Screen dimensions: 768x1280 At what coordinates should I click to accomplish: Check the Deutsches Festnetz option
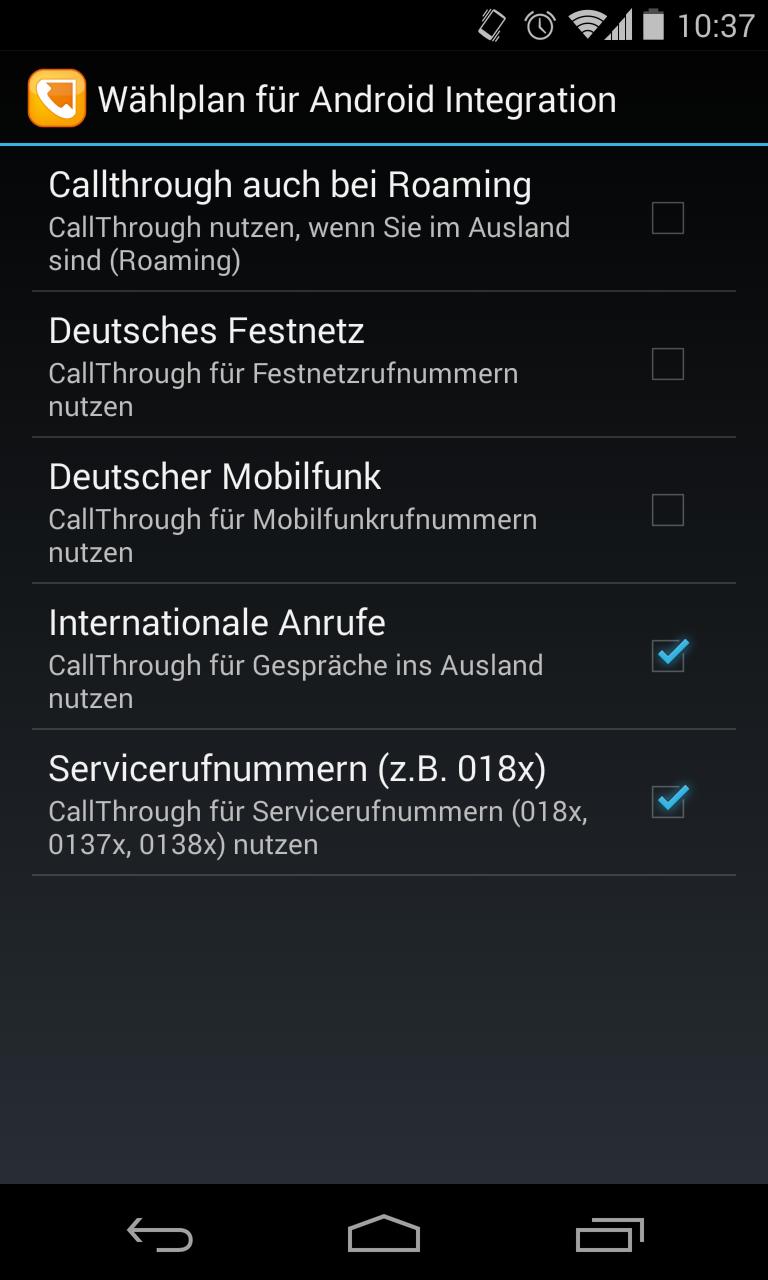pyautogui.click(x=667, y=364)
